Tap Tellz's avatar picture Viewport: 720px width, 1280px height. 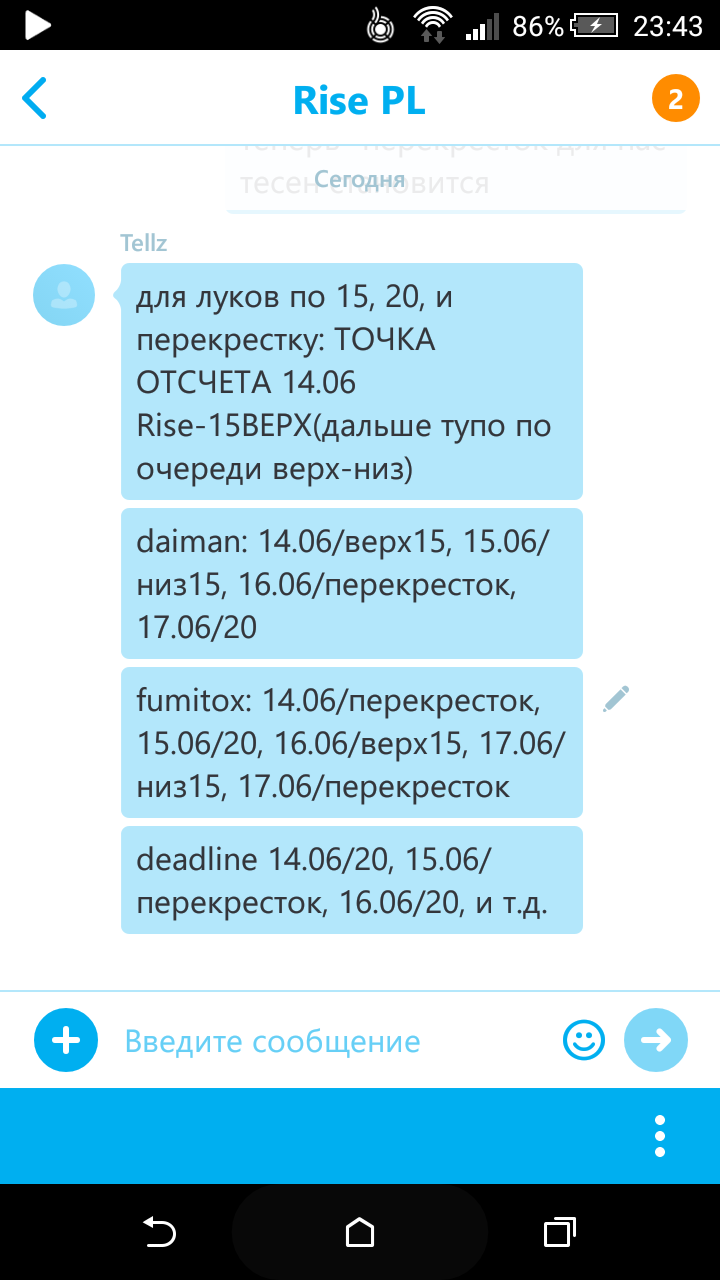(64, 295)
